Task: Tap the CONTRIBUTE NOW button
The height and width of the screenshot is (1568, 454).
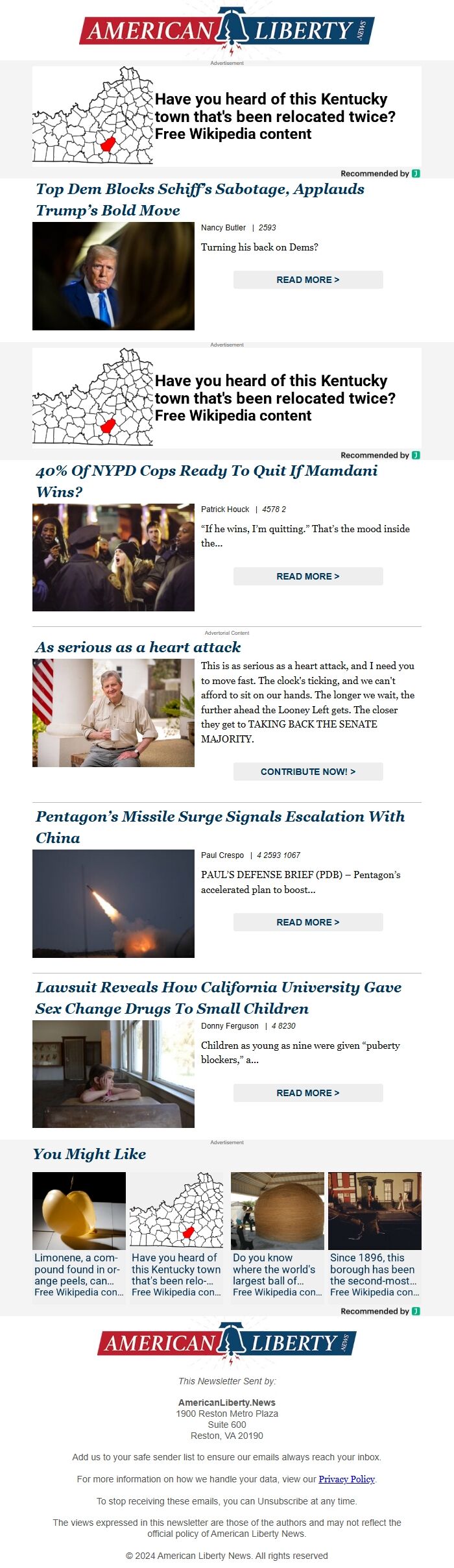Action: tap(308, 772)
